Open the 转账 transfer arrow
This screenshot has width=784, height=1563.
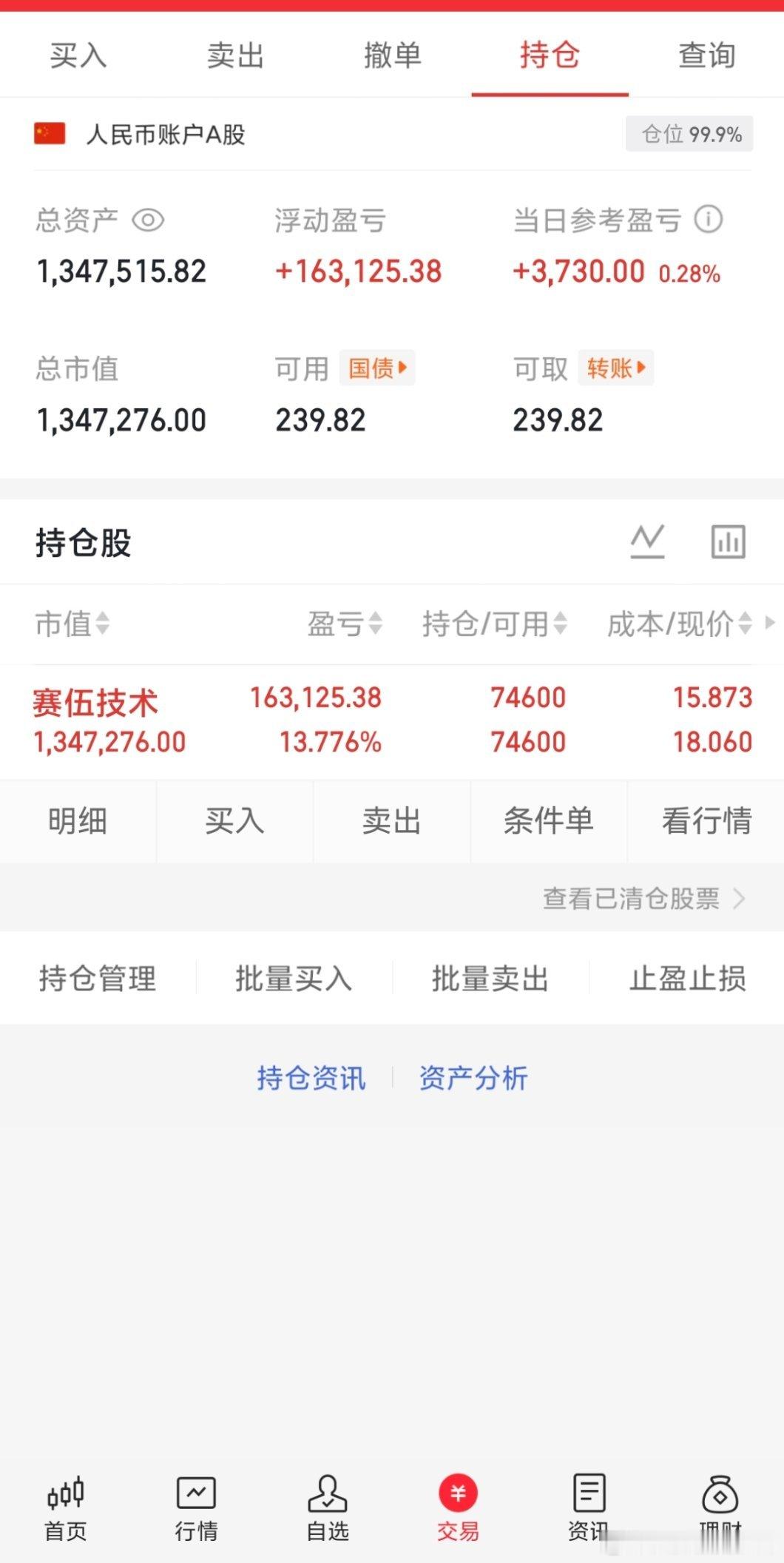click(616, 368)
